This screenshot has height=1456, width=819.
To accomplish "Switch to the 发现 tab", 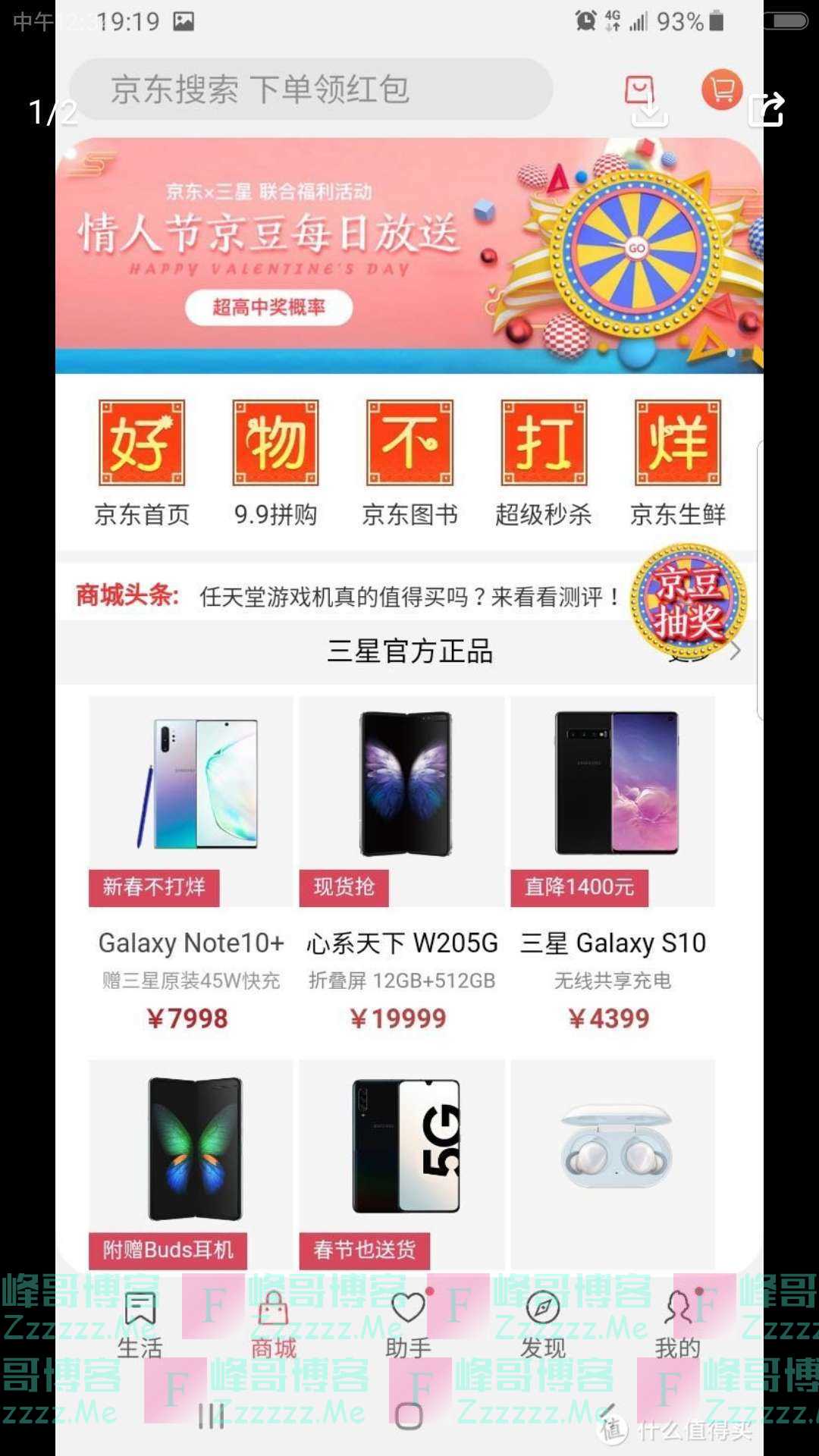I will 543,1323.
